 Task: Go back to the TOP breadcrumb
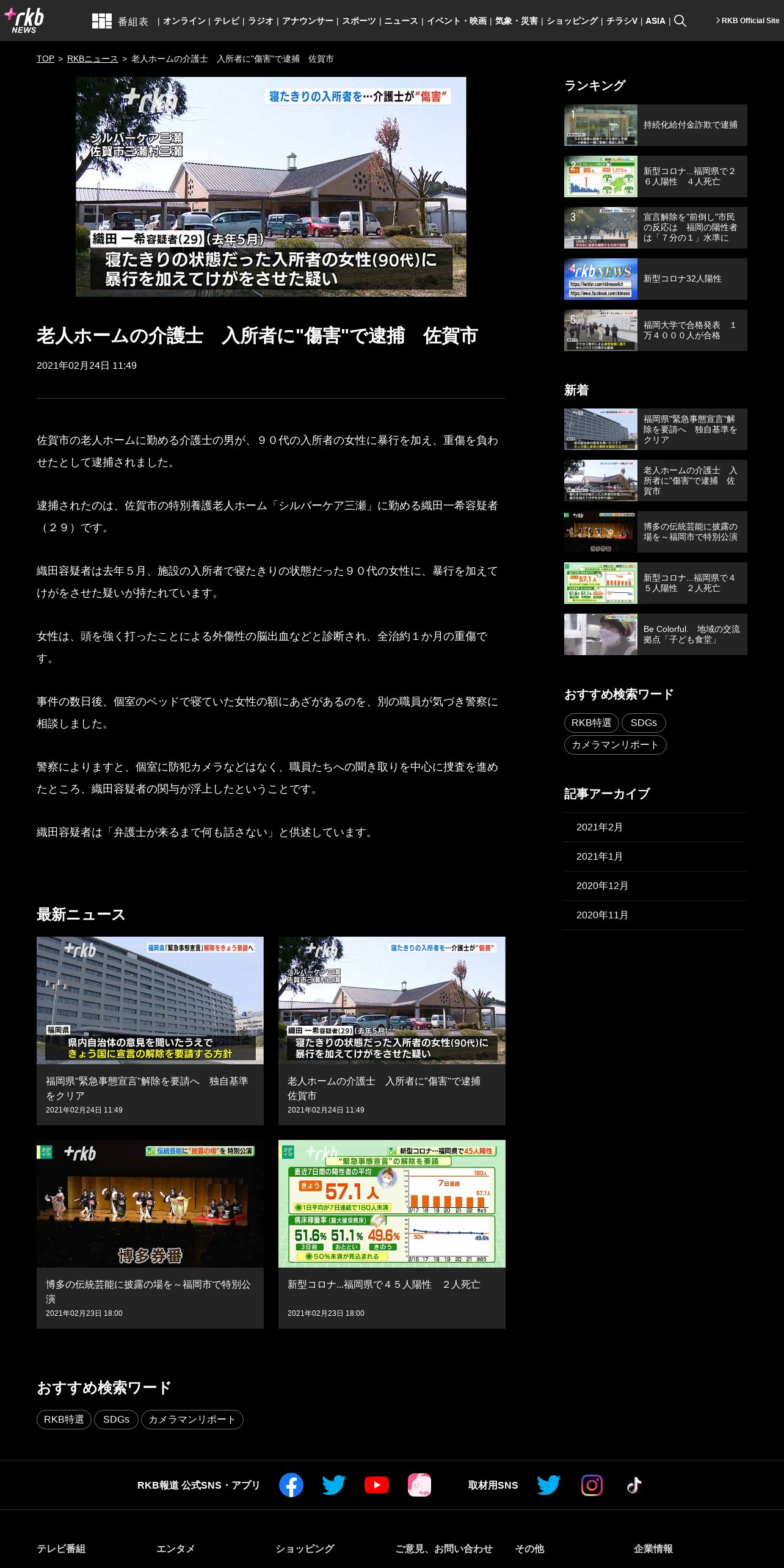point(45,59)
